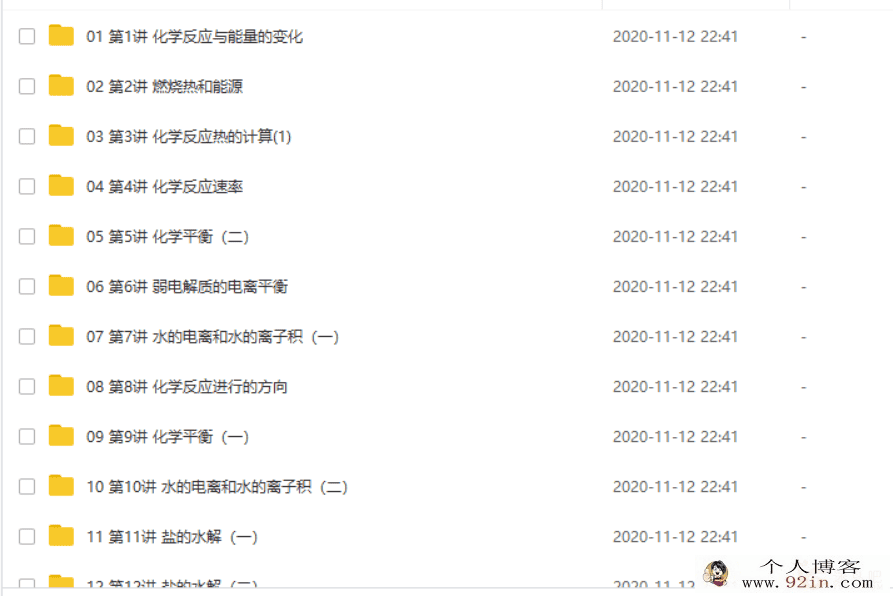Open folder 05 第5讲 化学平衡（二）
Viewport: 893px width, 596px height.
pyautogui.click(x=167, y=237)
